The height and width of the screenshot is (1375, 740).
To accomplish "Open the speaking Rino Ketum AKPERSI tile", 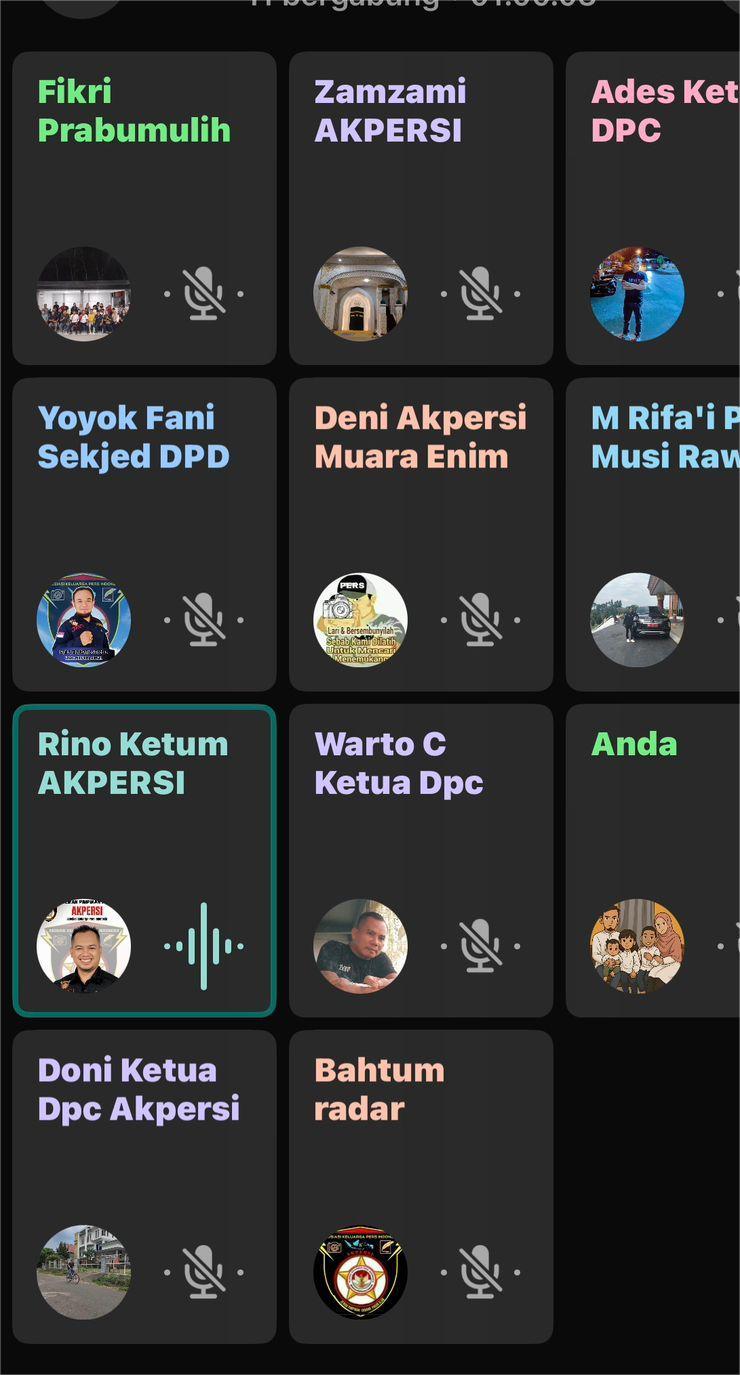I will point(144,860).
